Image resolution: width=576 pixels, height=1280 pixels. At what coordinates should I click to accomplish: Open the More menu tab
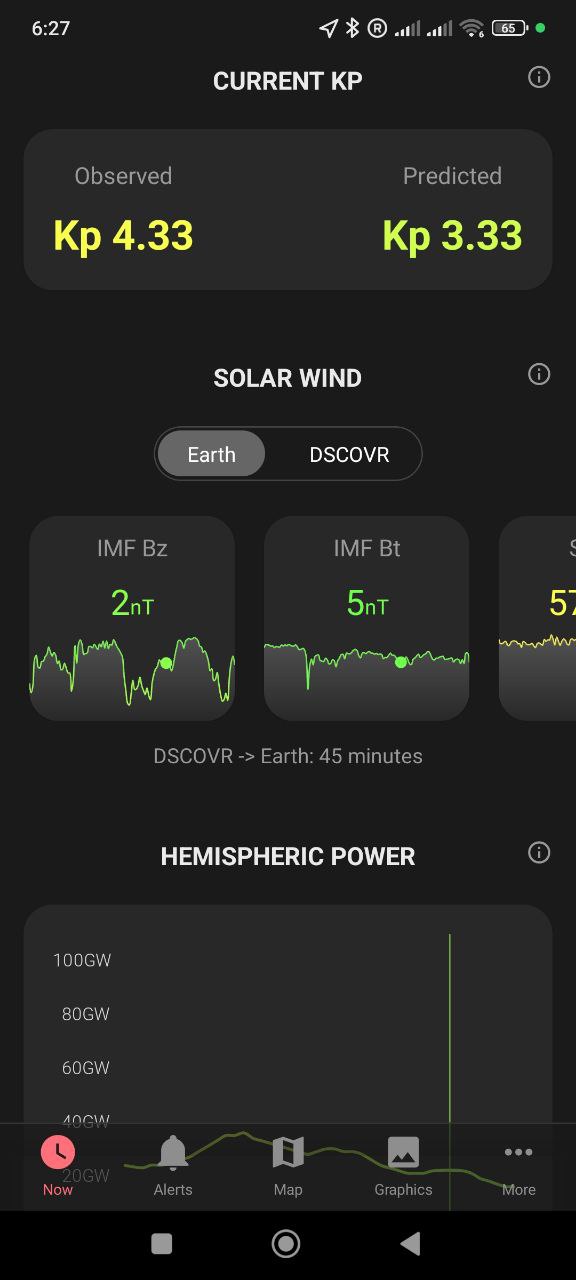coord(518,1166)
